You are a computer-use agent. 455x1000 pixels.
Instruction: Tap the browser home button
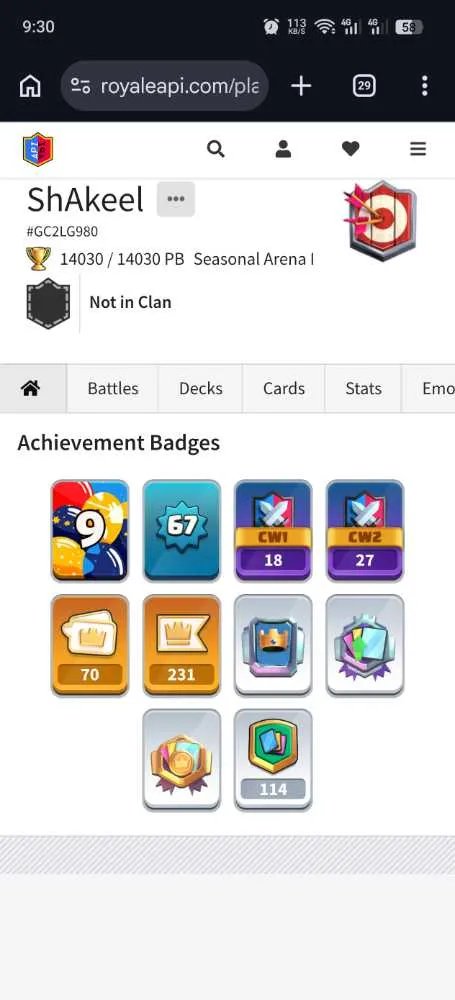tap(30, 86)
